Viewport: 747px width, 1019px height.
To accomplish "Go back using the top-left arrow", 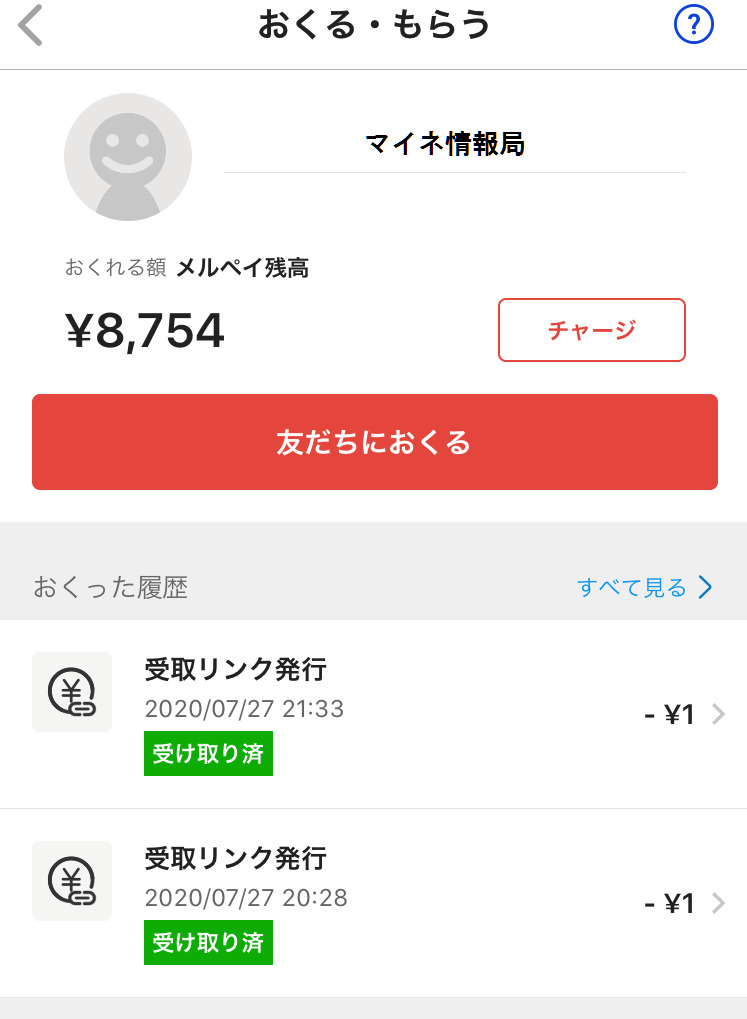I will [x=31, y=25].
